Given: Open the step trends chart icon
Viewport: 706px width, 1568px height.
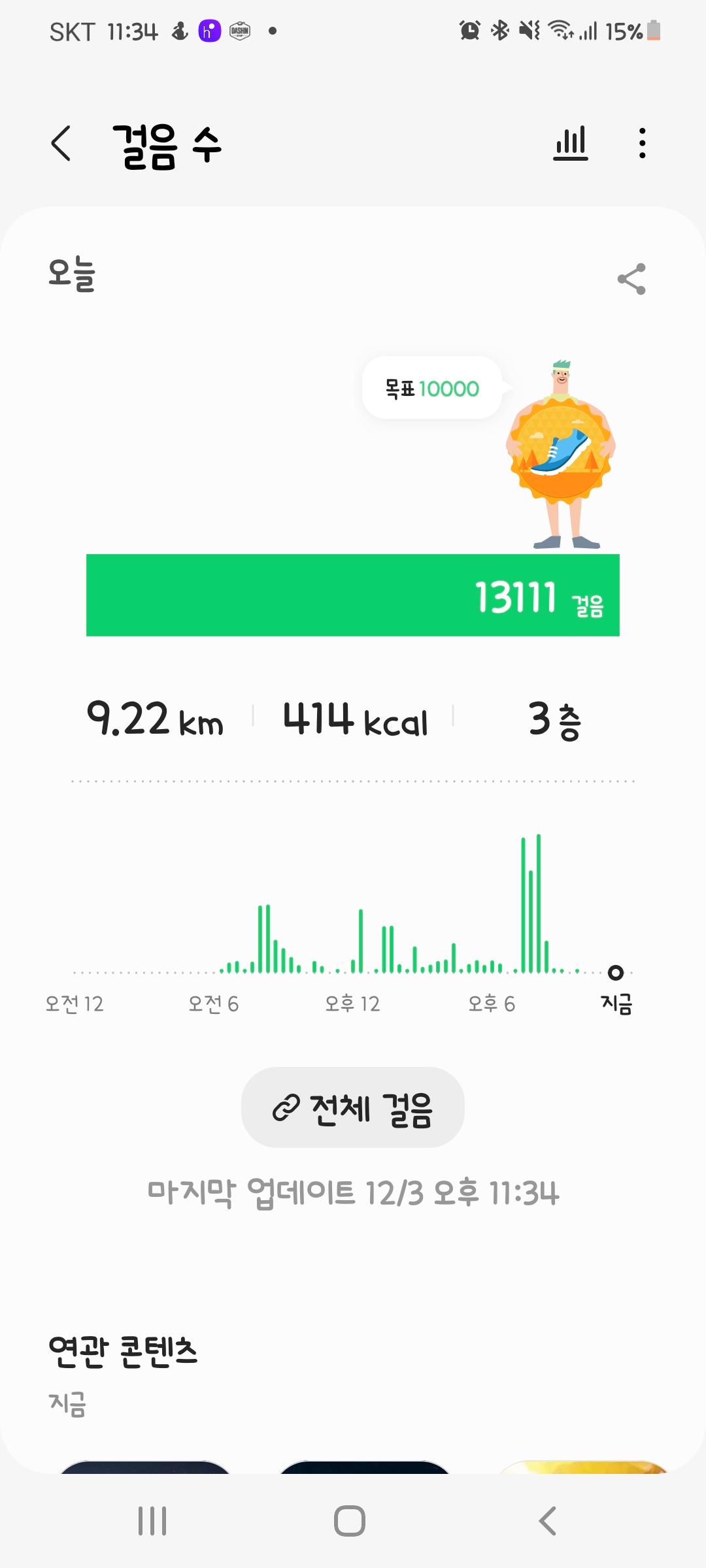Looking at the screenshot, I should coord(570,143).
